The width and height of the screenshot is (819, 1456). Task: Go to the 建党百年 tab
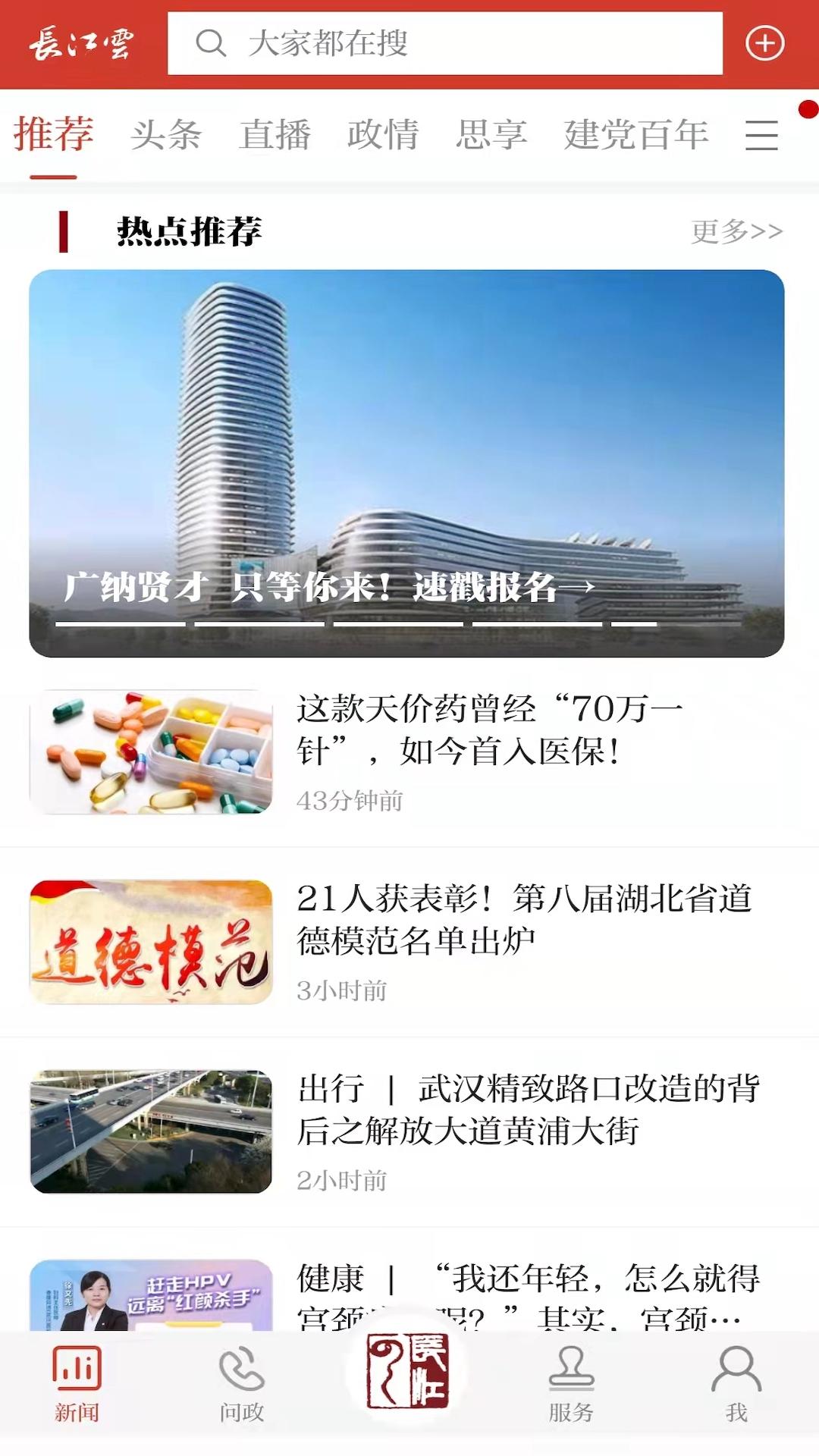click(635, 135)
